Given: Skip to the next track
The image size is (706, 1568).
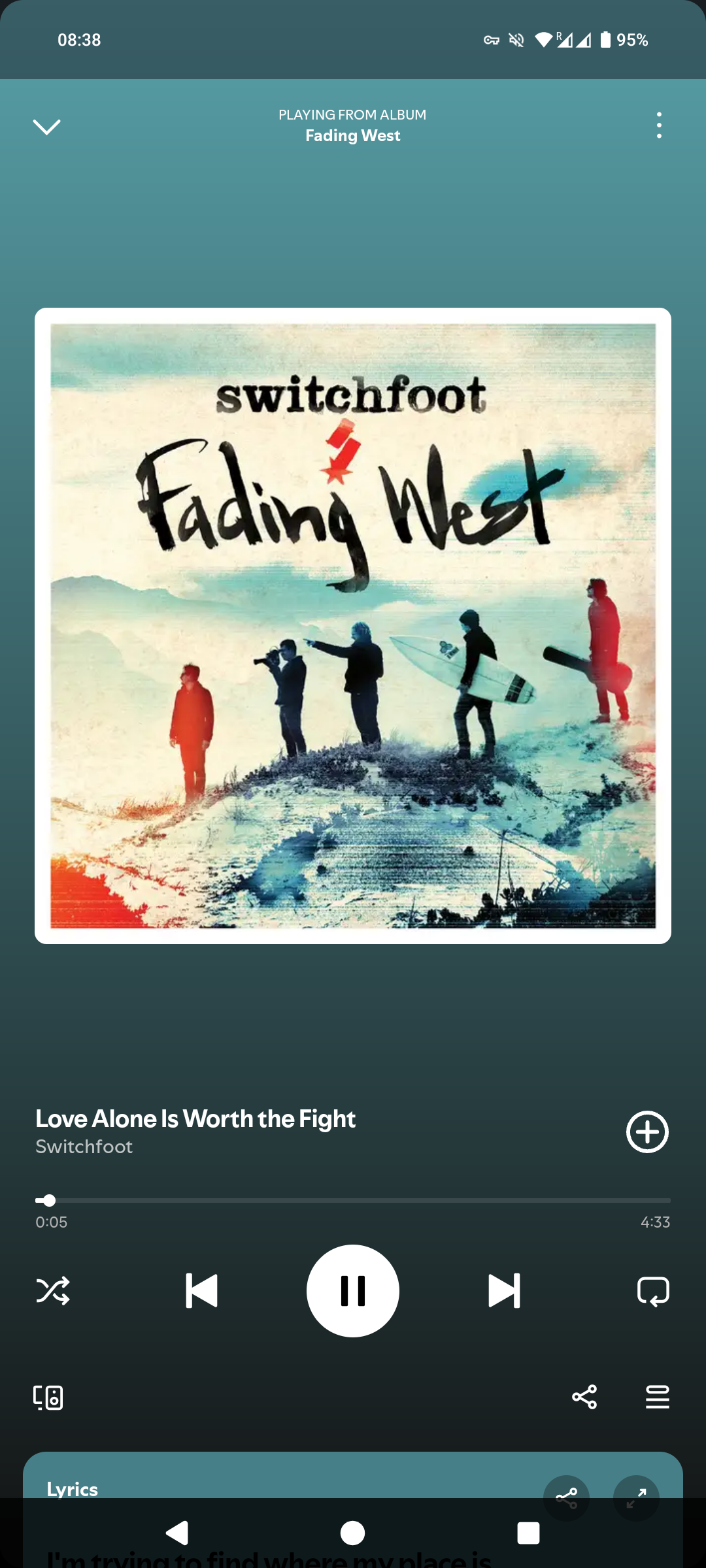Looking at the screenshot, I should coord(504,1290).
